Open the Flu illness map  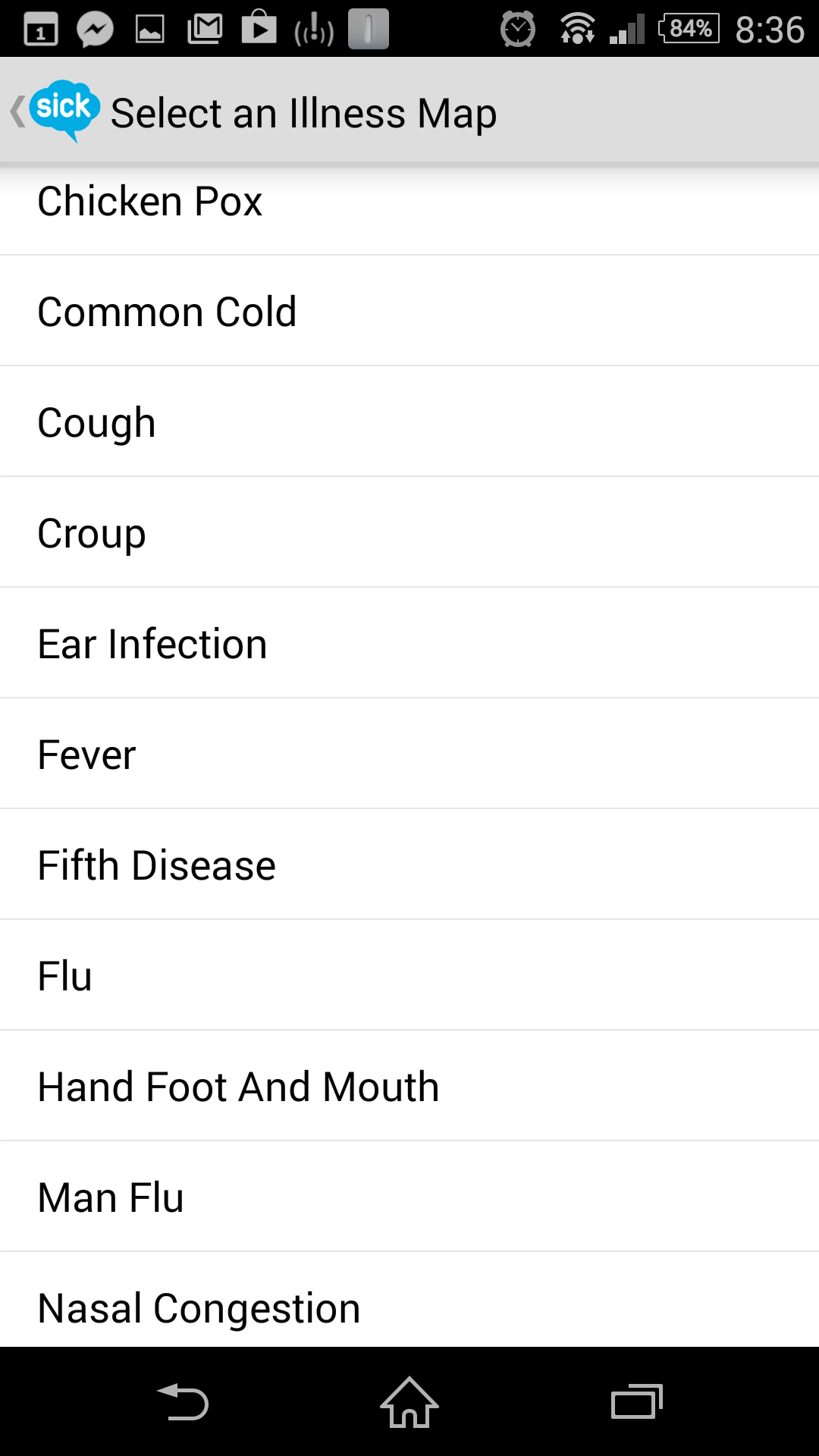click(409, 975)
